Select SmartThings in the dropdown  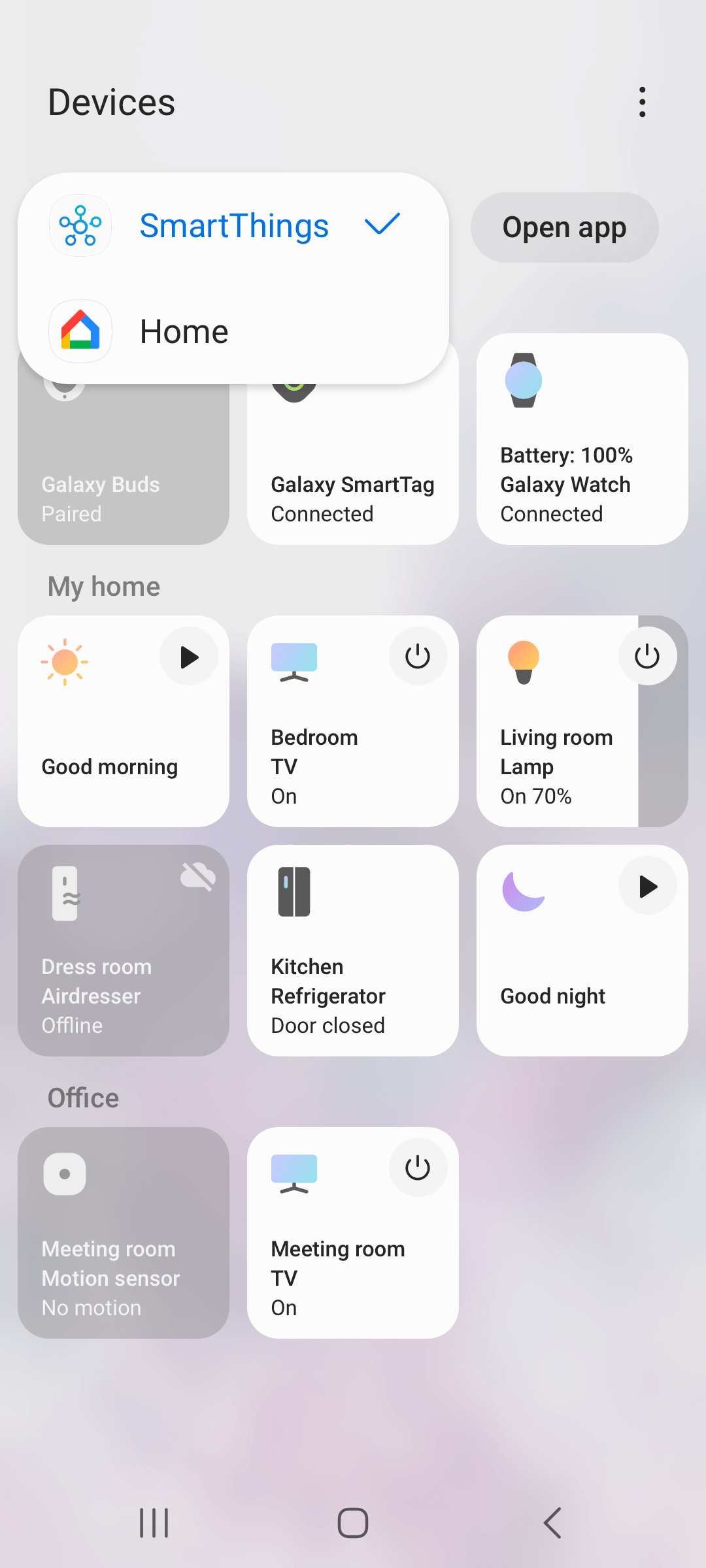tap(233, 226)
